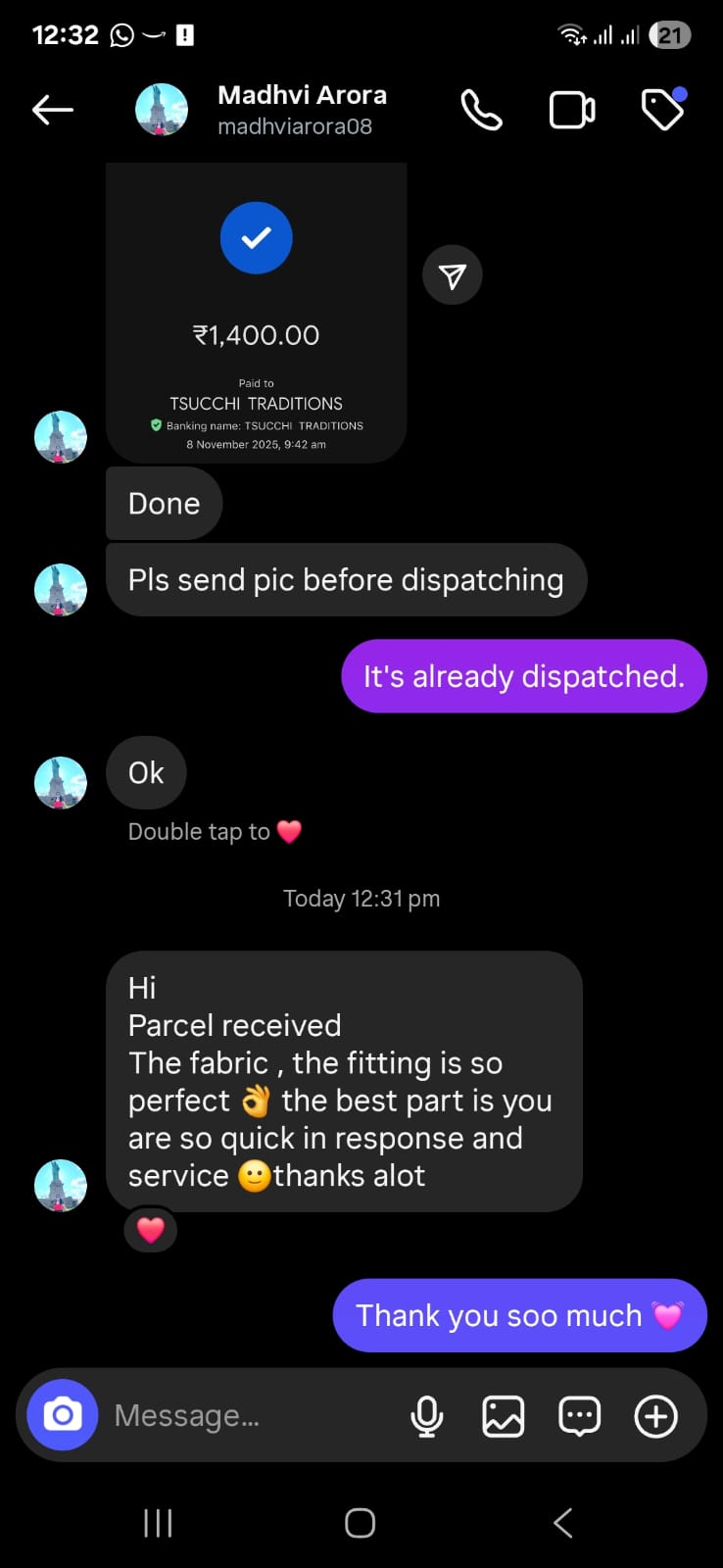Viewport: 723px width, 1568px height.
Task: Start a video call with Madhvi Arora
Action: tap(572, 110)
